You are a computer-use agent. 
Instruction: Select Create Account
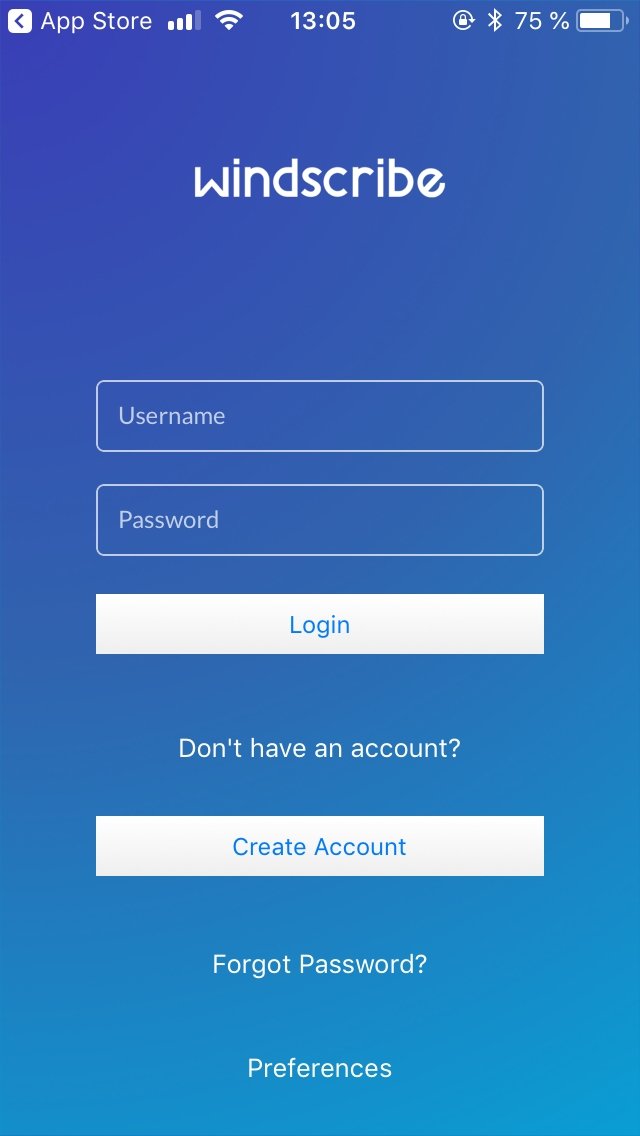coord(320,846)
